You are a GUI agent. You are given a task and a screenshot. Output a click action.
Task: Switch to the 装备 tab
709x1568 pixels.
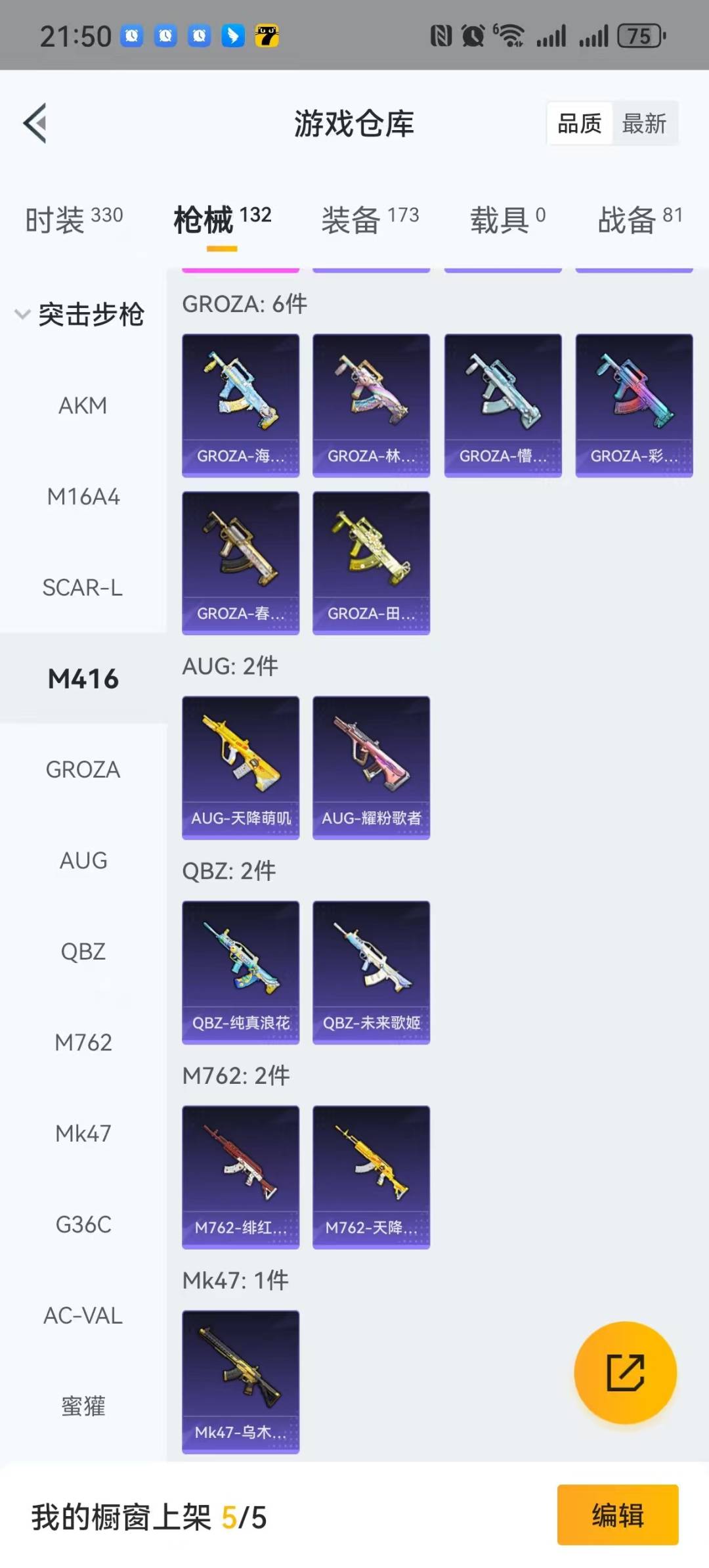click(370, 219)
